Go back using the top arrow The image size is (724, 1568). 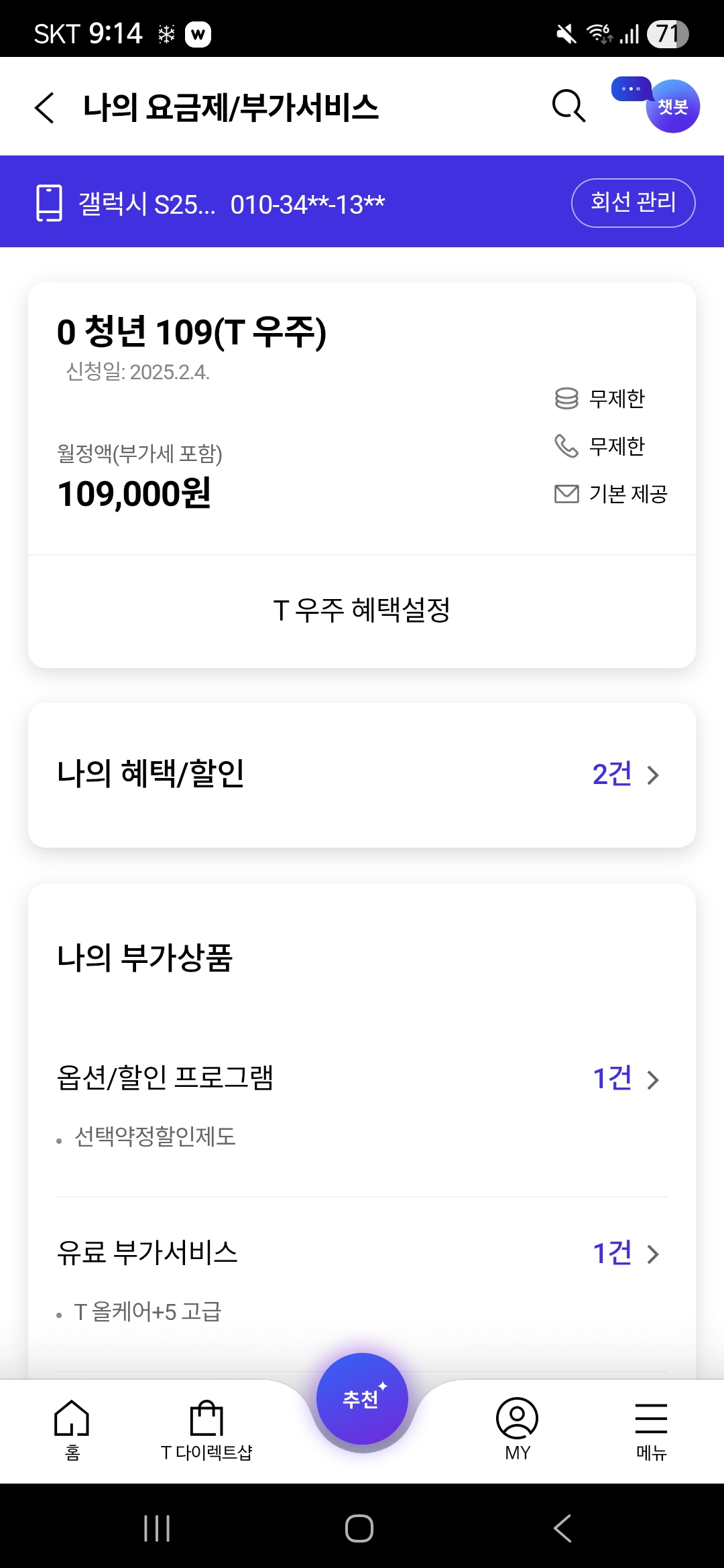point(44,107)
